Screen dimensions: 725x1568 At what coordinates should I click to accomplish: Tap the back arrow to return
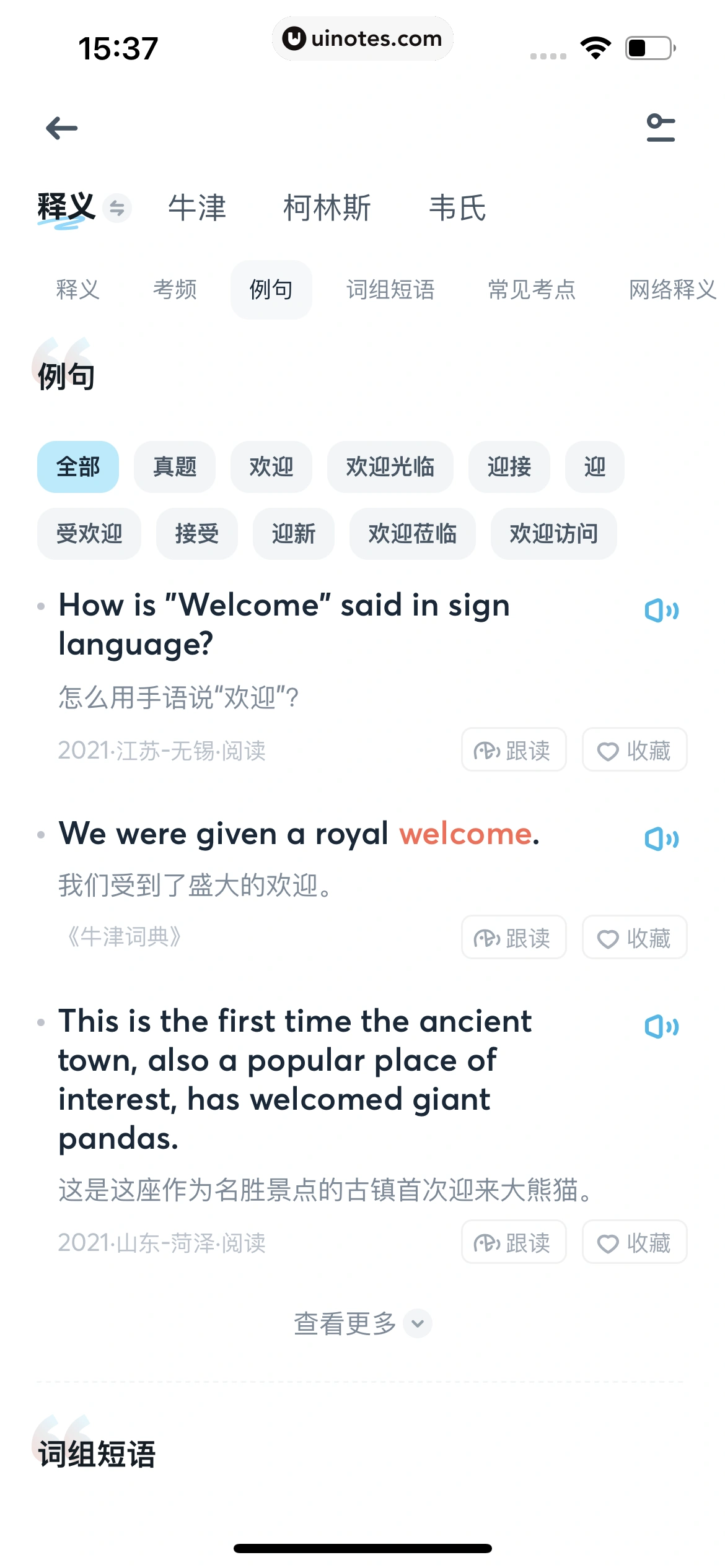61,128
